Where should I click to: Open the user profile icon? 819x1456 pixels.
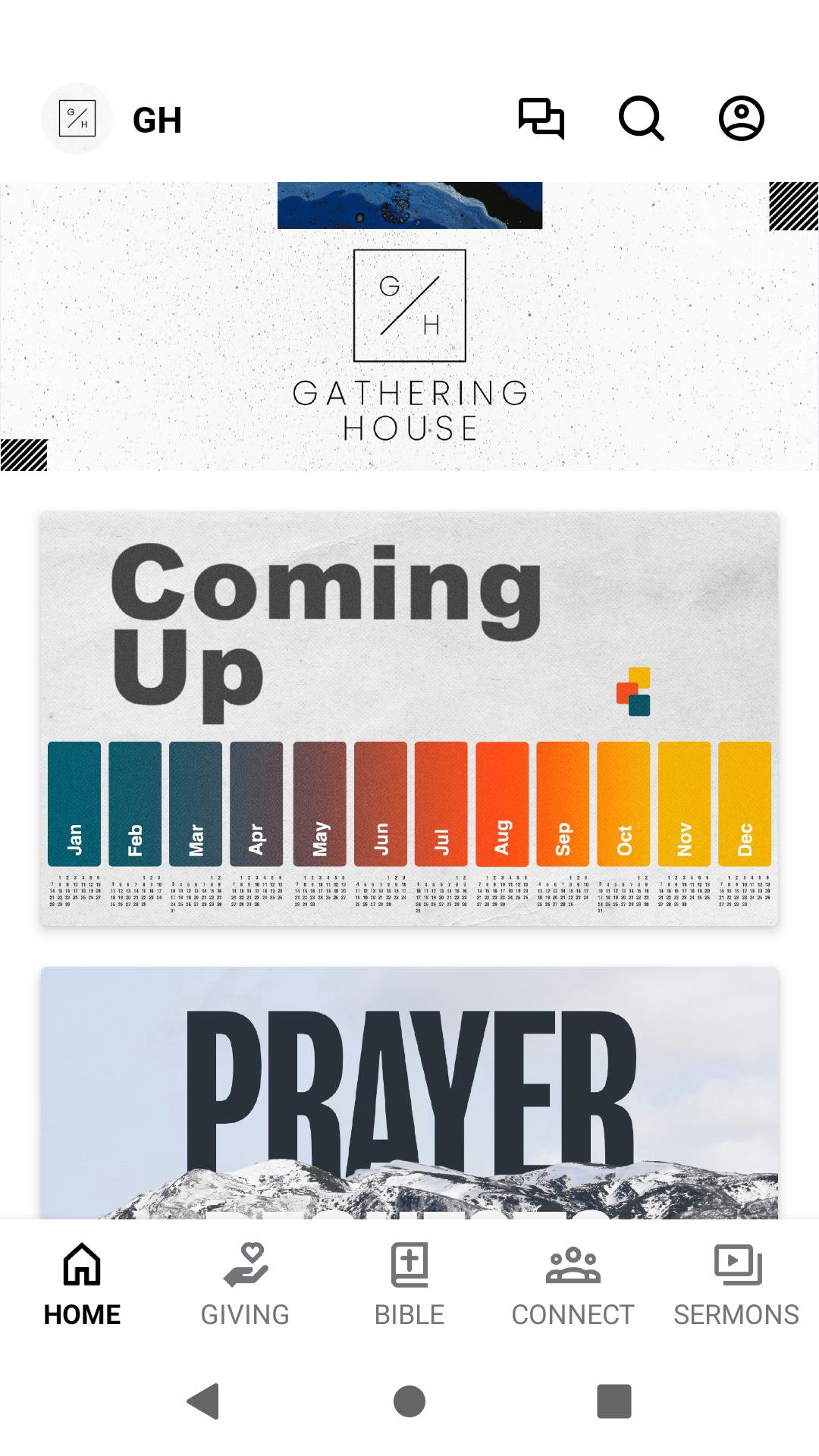coord(741,118)
